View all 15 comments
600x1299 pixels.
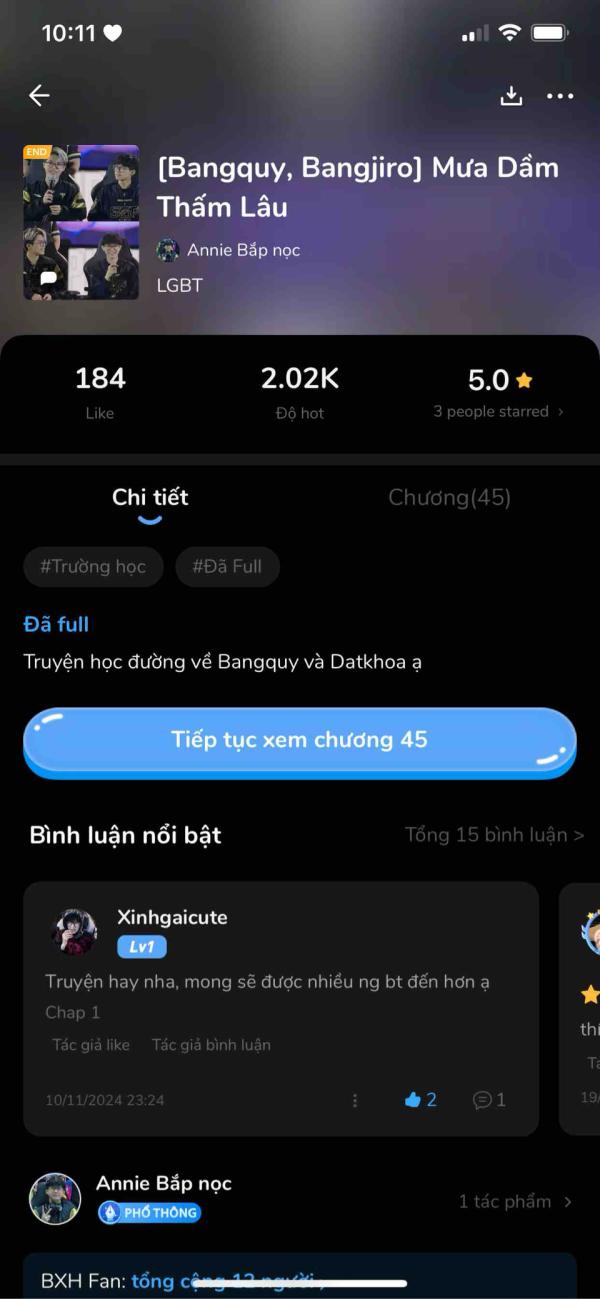coord(494,835)
